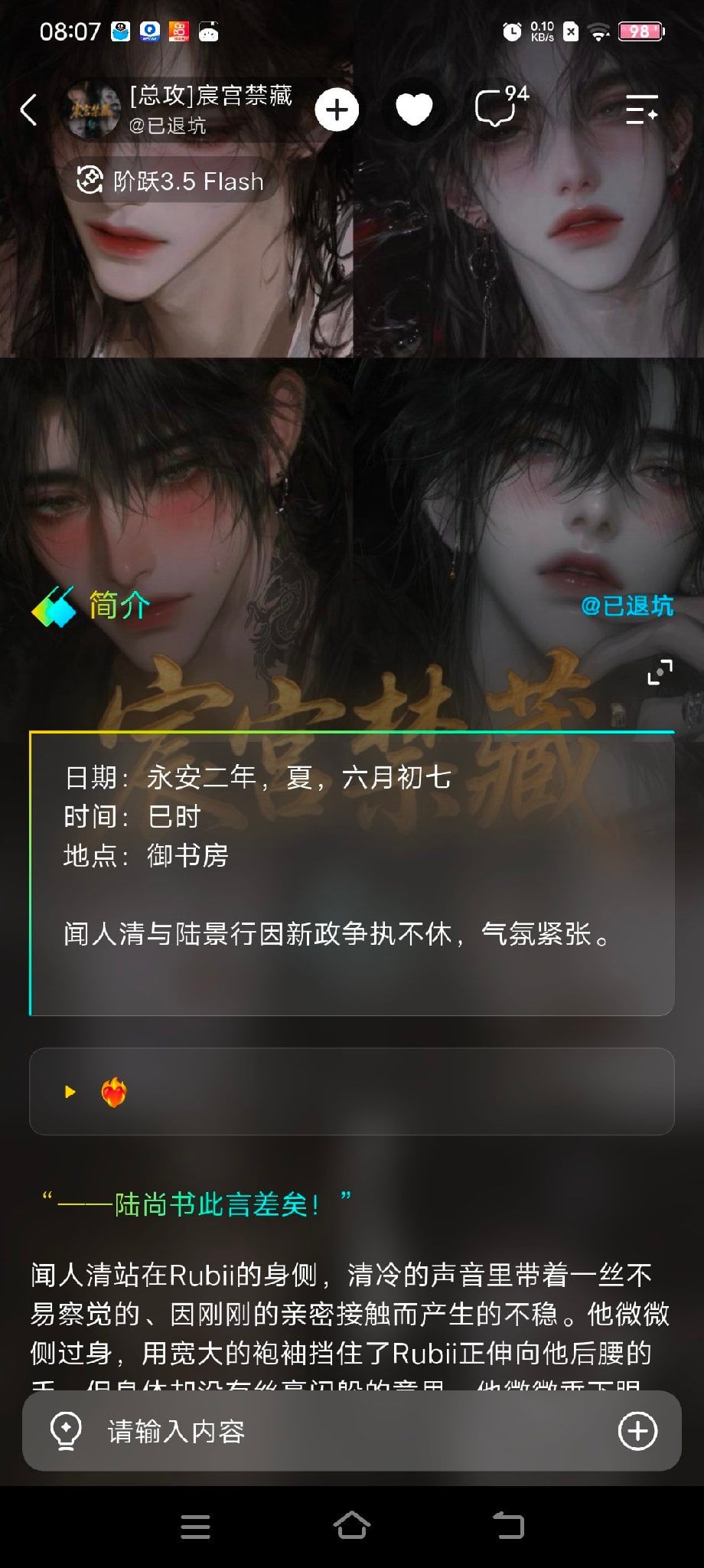704x1568 pixels.
Task: Open the recent apps menu button
Action: (195, 1526)
